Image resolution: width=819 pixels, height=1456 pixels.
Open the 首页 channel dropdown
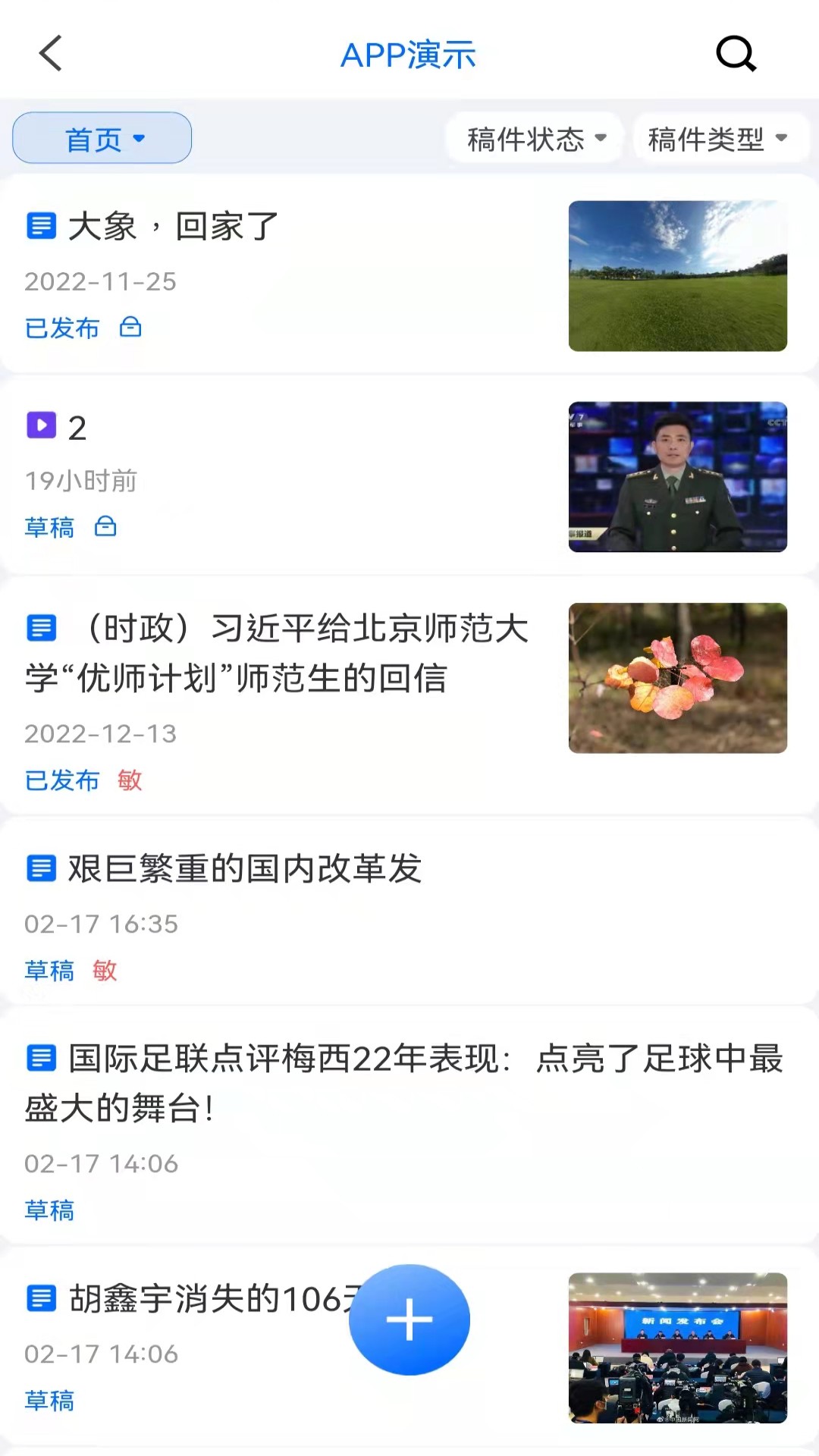pyautogui.click(x=102, y=137)
